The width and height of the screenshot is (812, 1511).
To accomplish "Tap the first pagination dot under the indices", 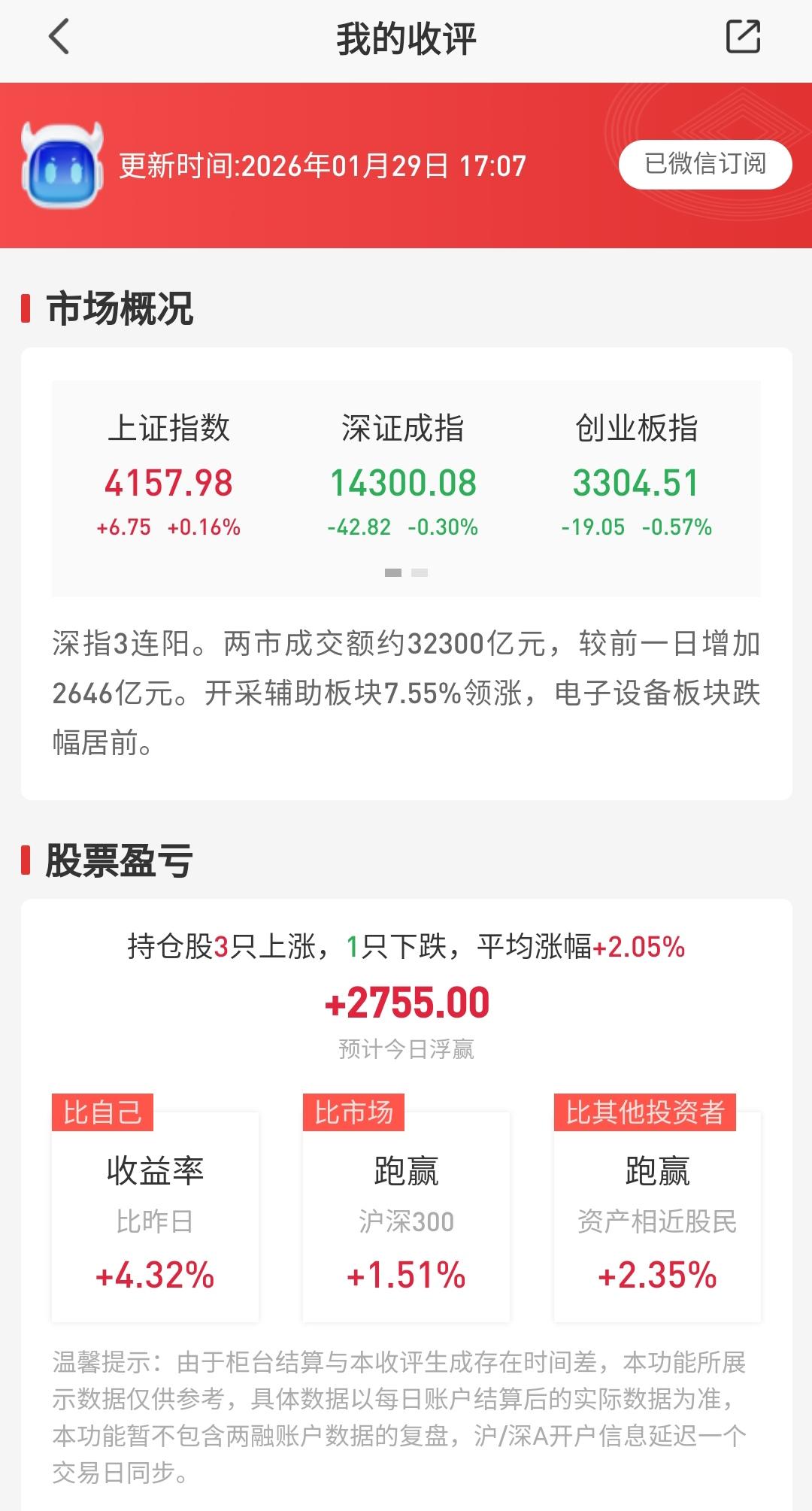I will [x=393, y=572].
